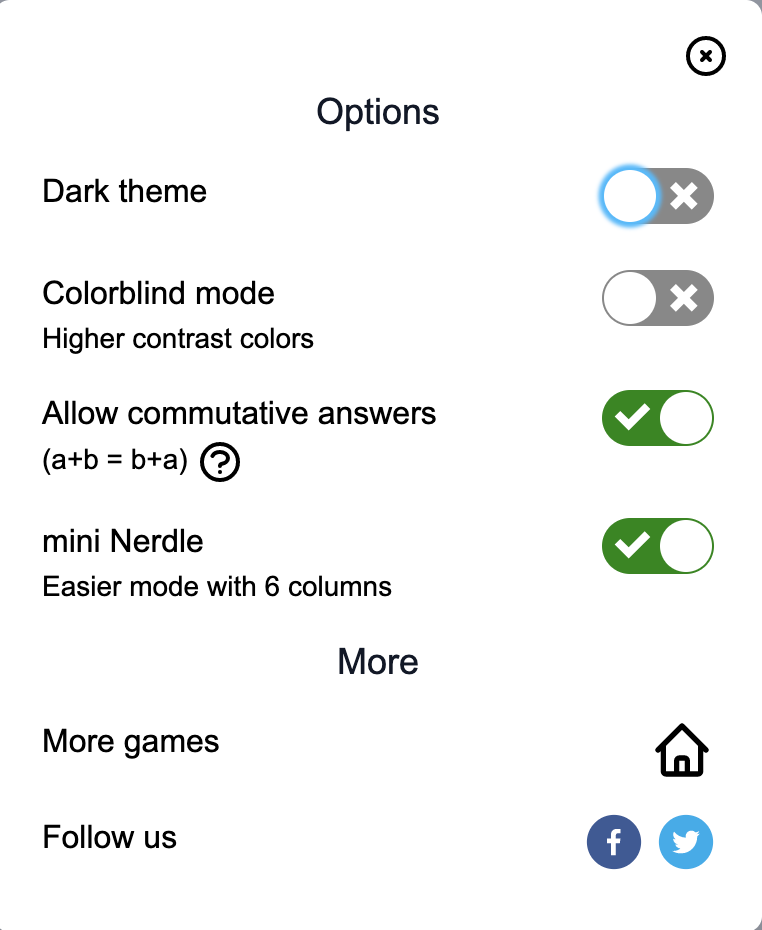
Task: Turn on Colorblind mode
Action: point(657,298)
